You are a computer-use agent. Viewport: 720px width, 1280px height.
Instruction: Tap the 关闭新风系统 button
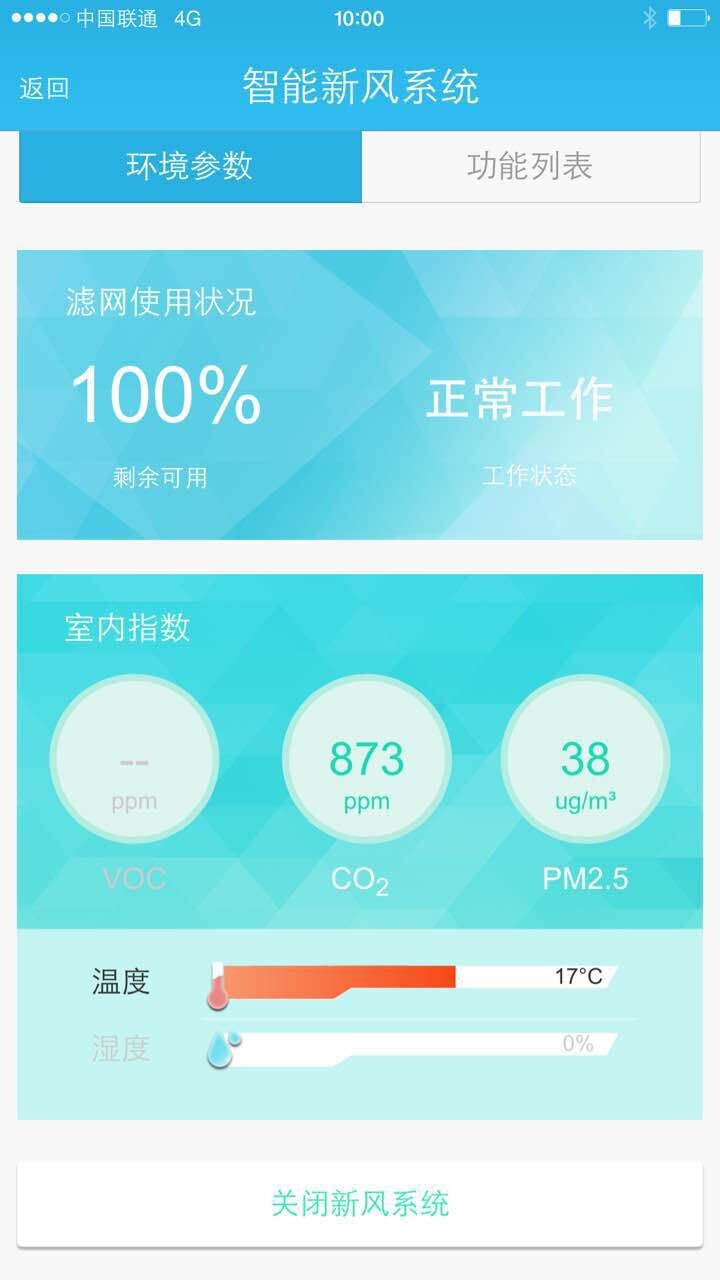point(360,1203)
